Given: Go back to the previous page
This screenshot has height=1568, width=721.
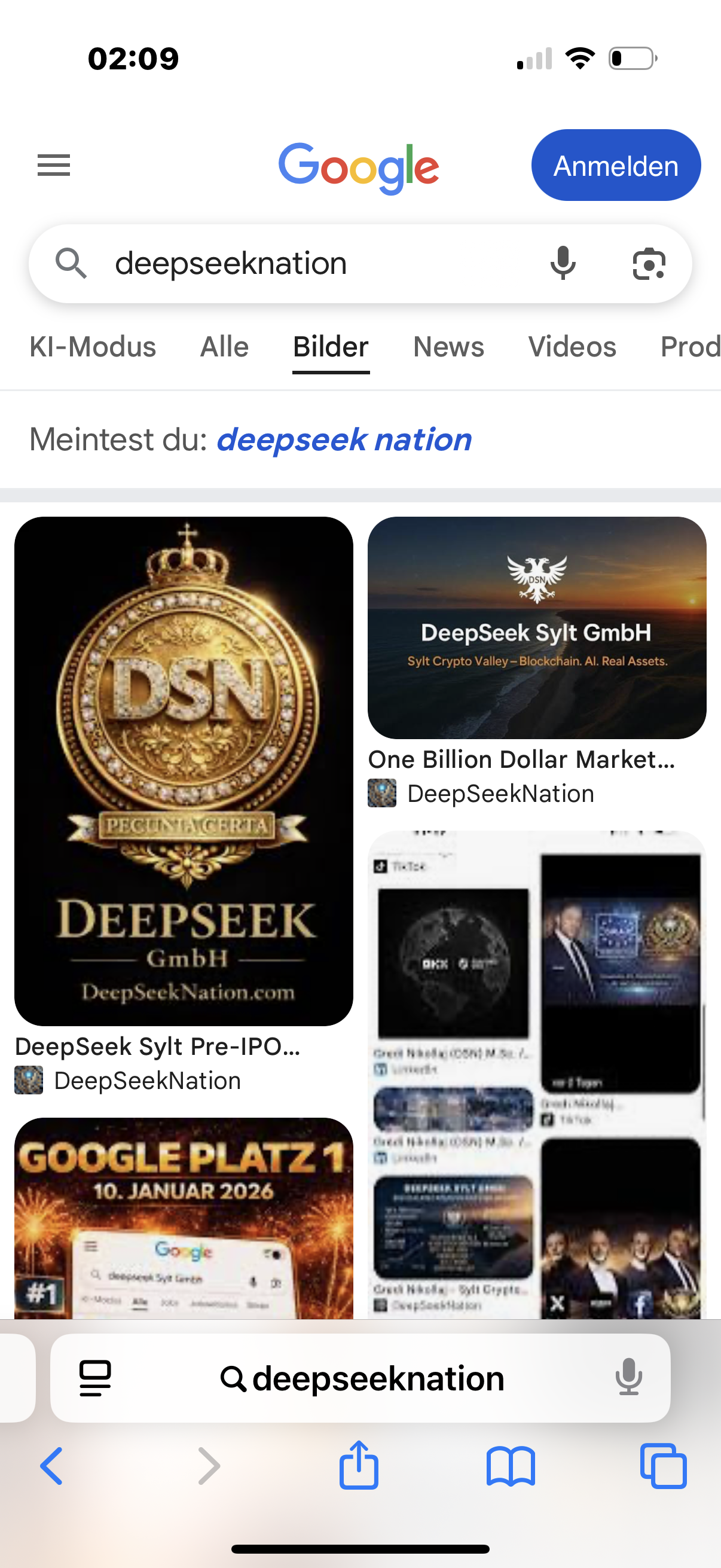Looking at the screenshot, I should coord(52,1466).
